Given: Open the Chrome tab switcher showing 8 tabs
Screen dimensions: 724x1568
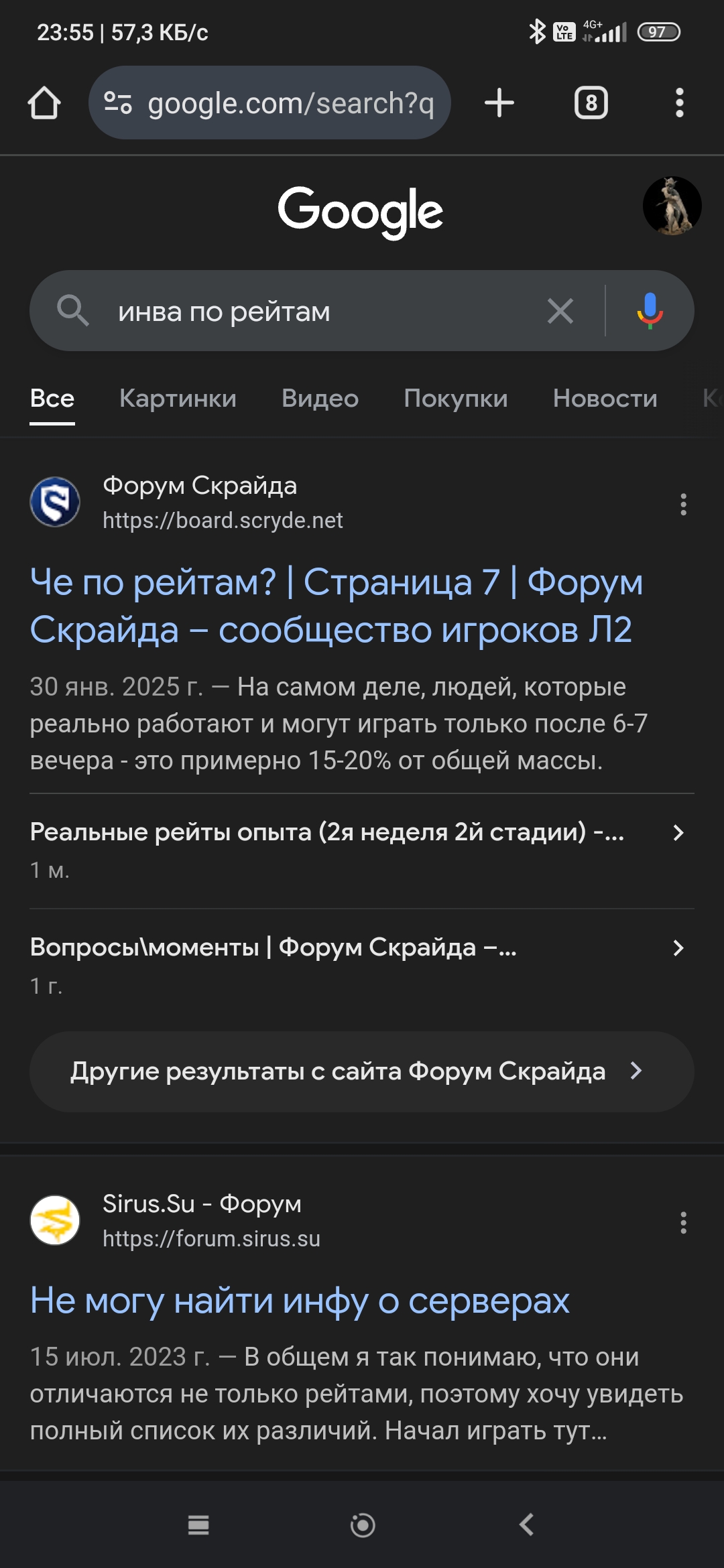Looking at the screenshot, I should point(591,103).
